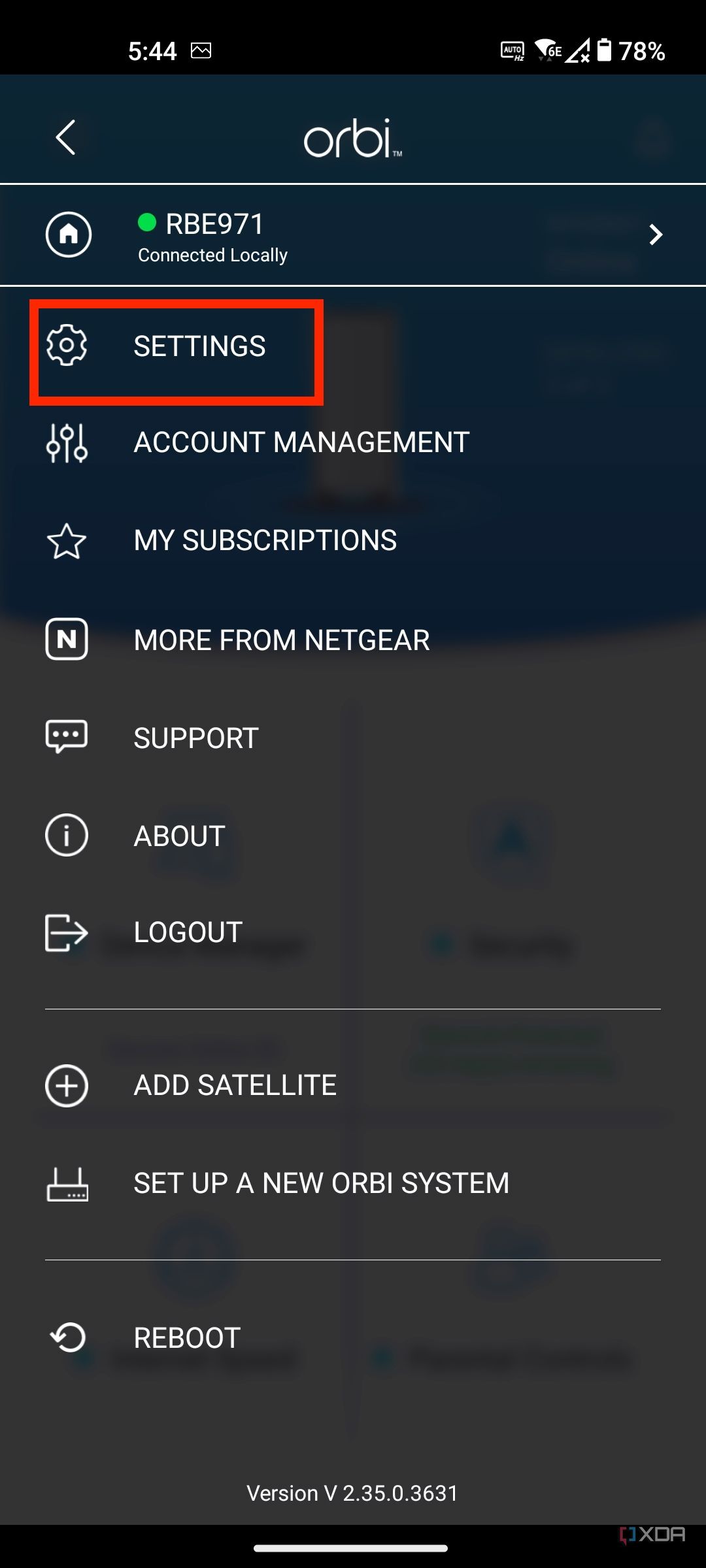This screenshot has width=706, height=1568.
Task: Open the Support chat bubble icon
Action: point(66,738)
